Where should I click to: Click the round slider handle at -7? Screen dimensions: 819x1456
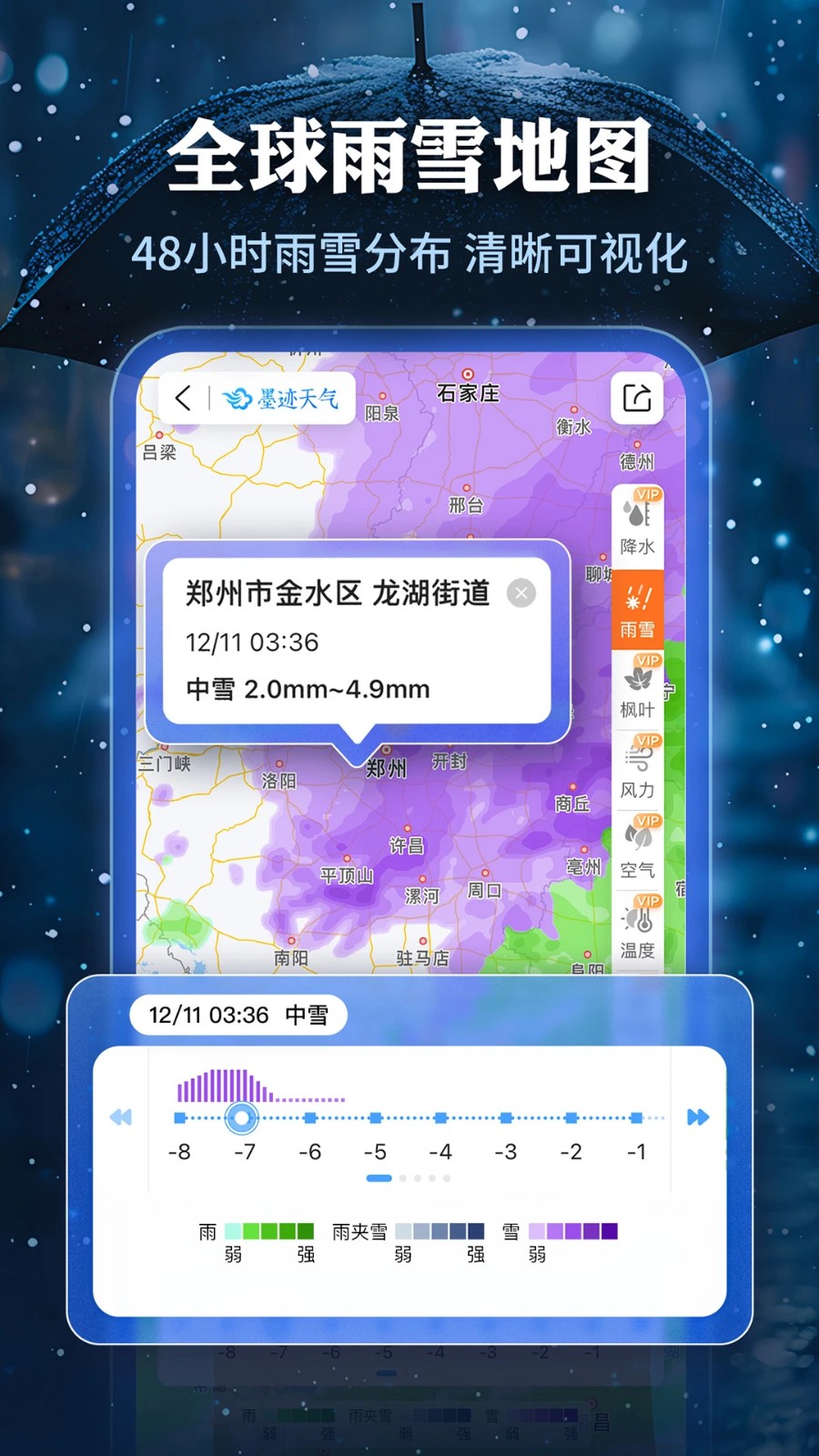click(x=241, y=1117)
